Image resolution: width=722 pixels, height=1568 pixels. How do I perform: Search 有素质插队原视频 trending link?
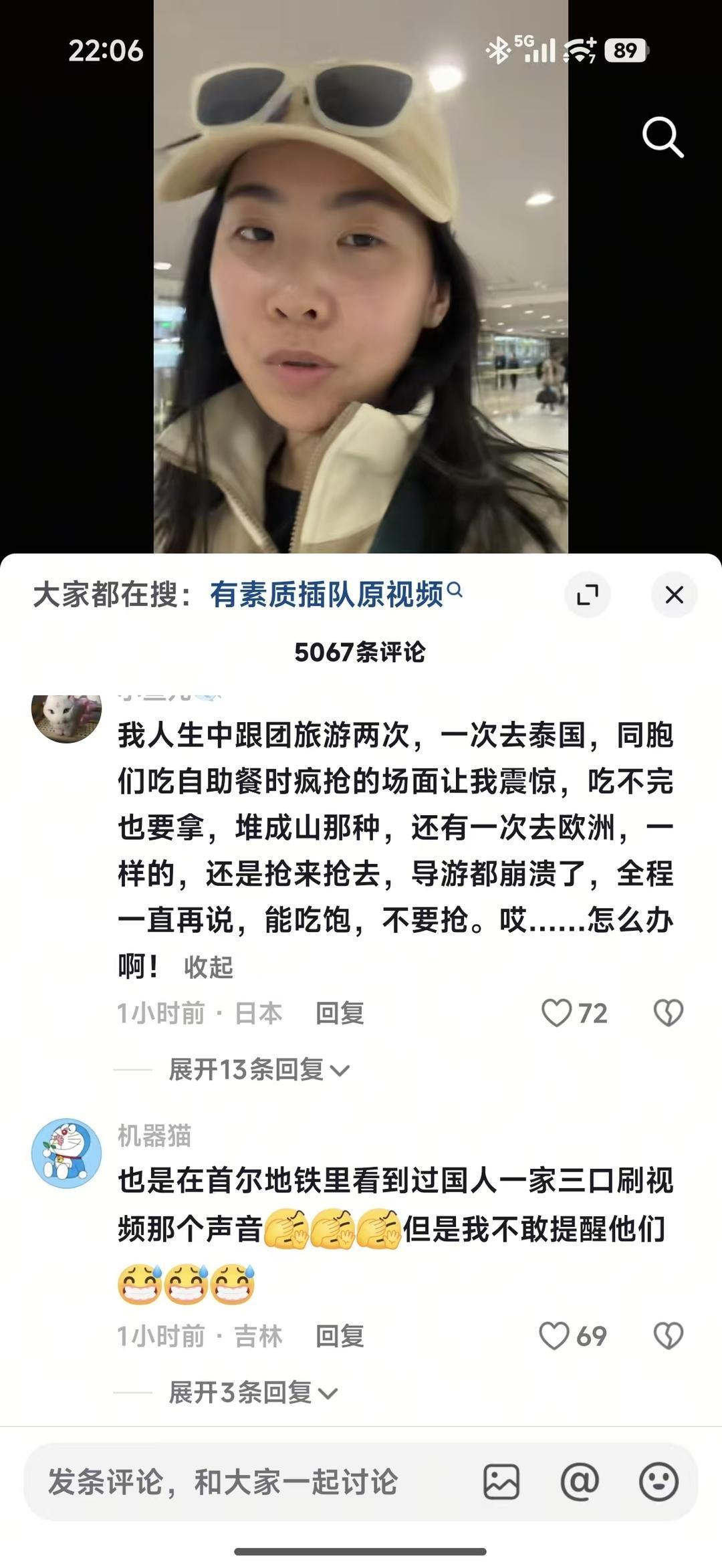pos(334,594)
